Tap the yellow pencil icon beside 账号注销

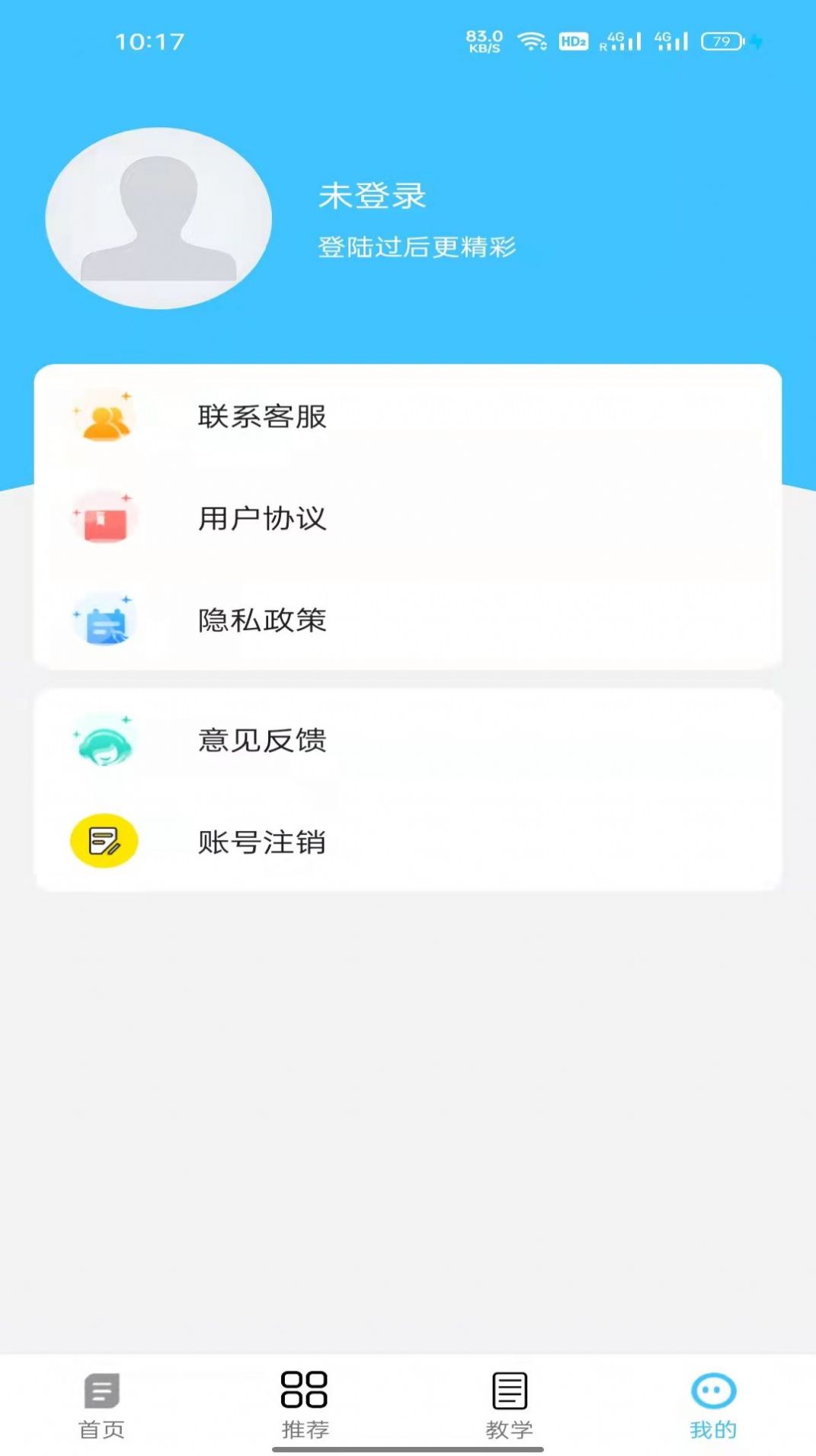(x=105, y=843)
